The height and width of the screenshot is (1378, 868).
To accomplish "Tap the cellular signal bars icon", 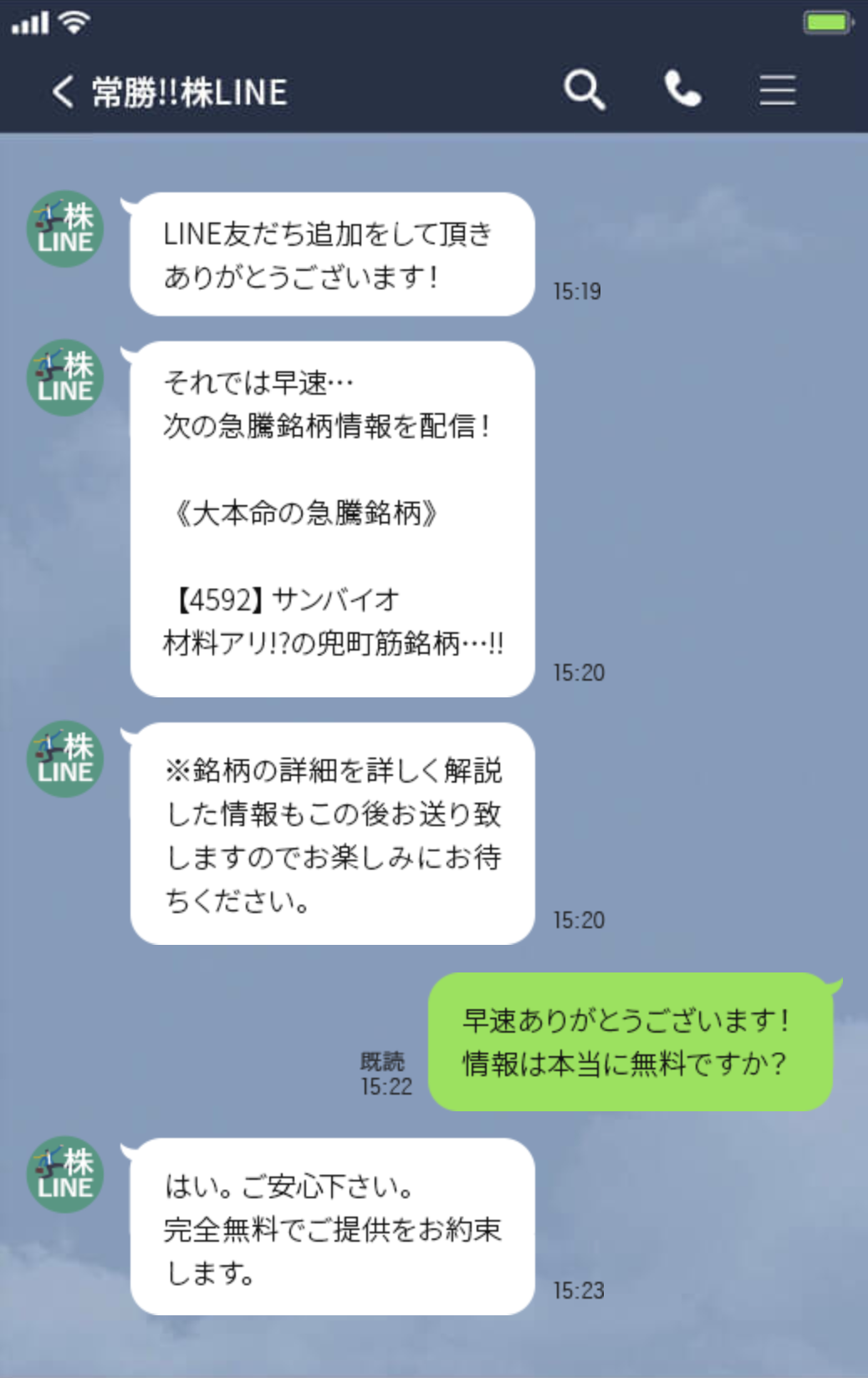I will [x=32, y=23].
